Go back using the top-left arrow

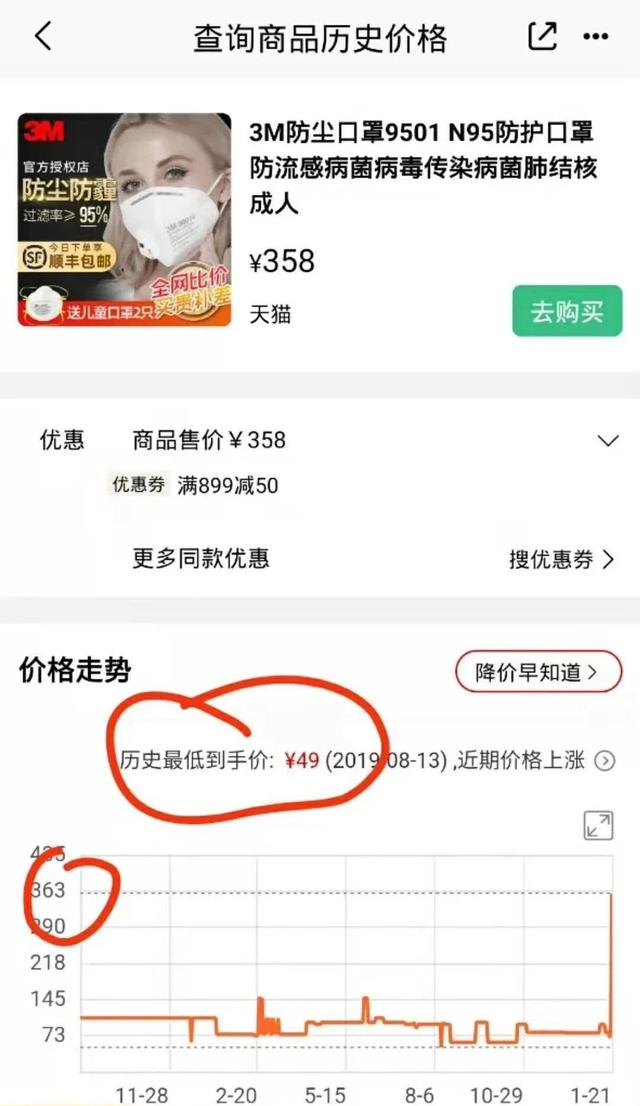pos(43,37)
